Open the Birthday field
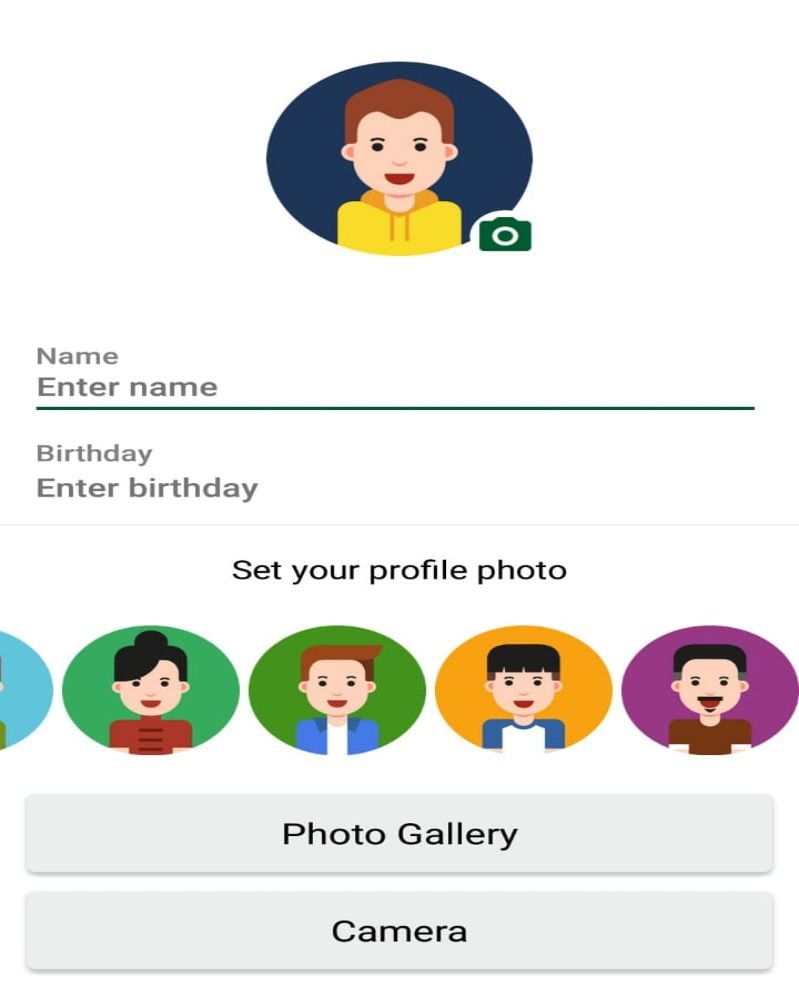The image size is (799, 995). click(395, 488)
